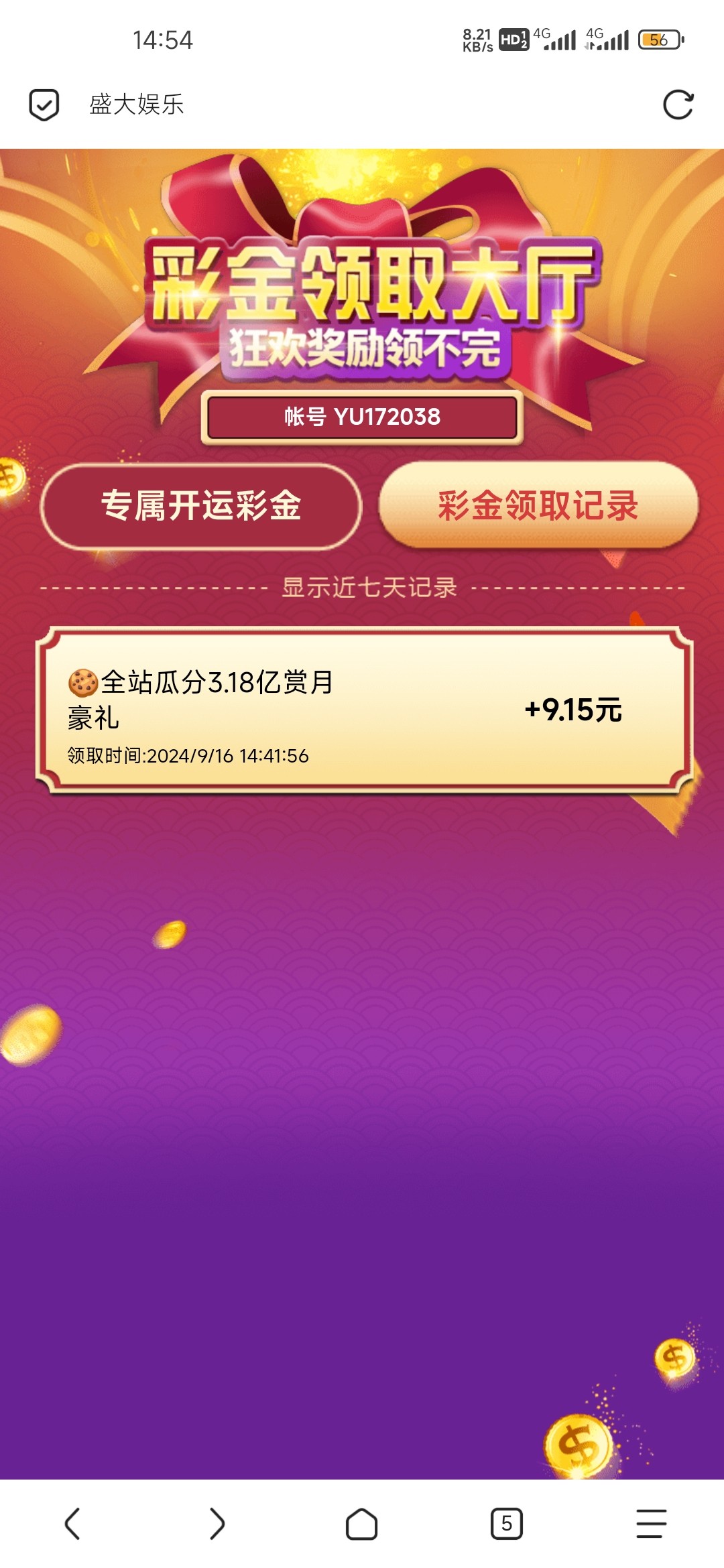Open the browser menu

pyautogui.click(x=650, y=1524)
